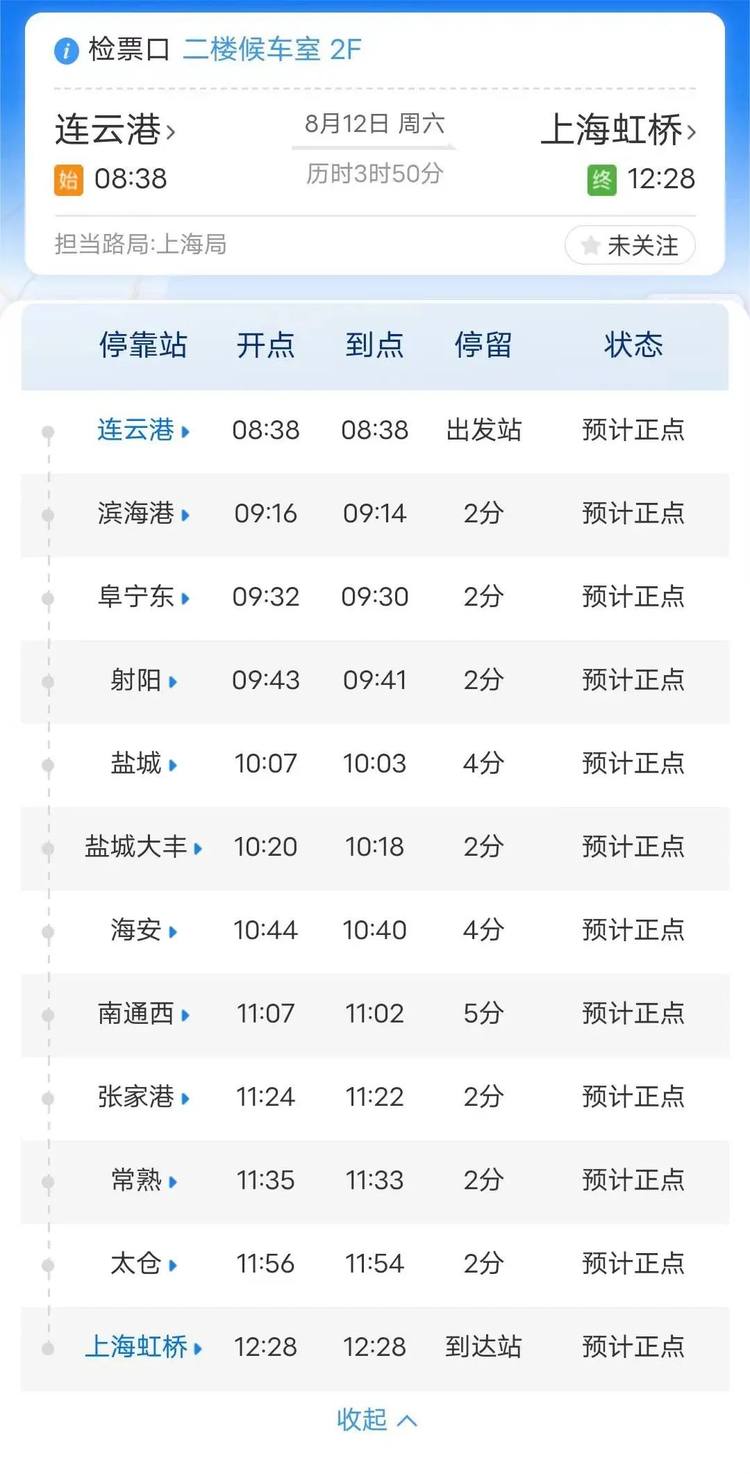Collapse the stop list with 收起
The height and width of the screenshot is (1474, 750).
pos(376,1419)
